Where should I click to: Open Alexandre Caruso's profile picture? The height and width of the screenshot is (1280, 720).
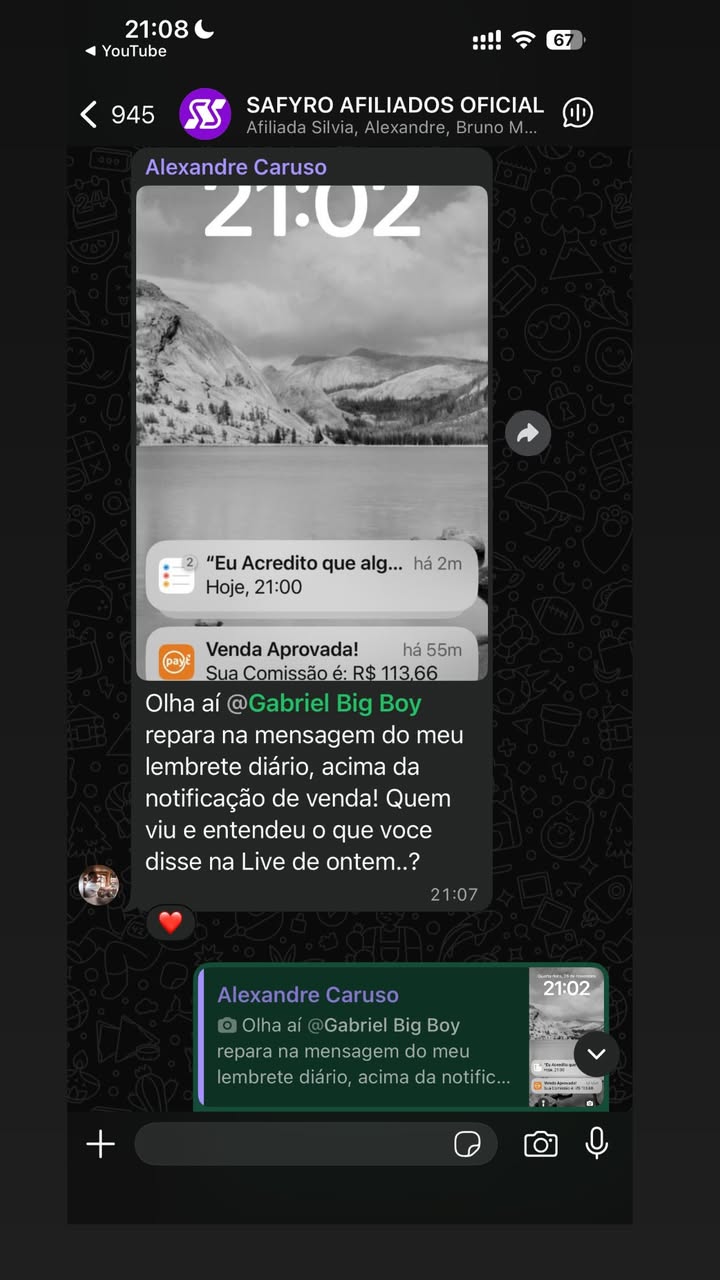coord(99,885)
